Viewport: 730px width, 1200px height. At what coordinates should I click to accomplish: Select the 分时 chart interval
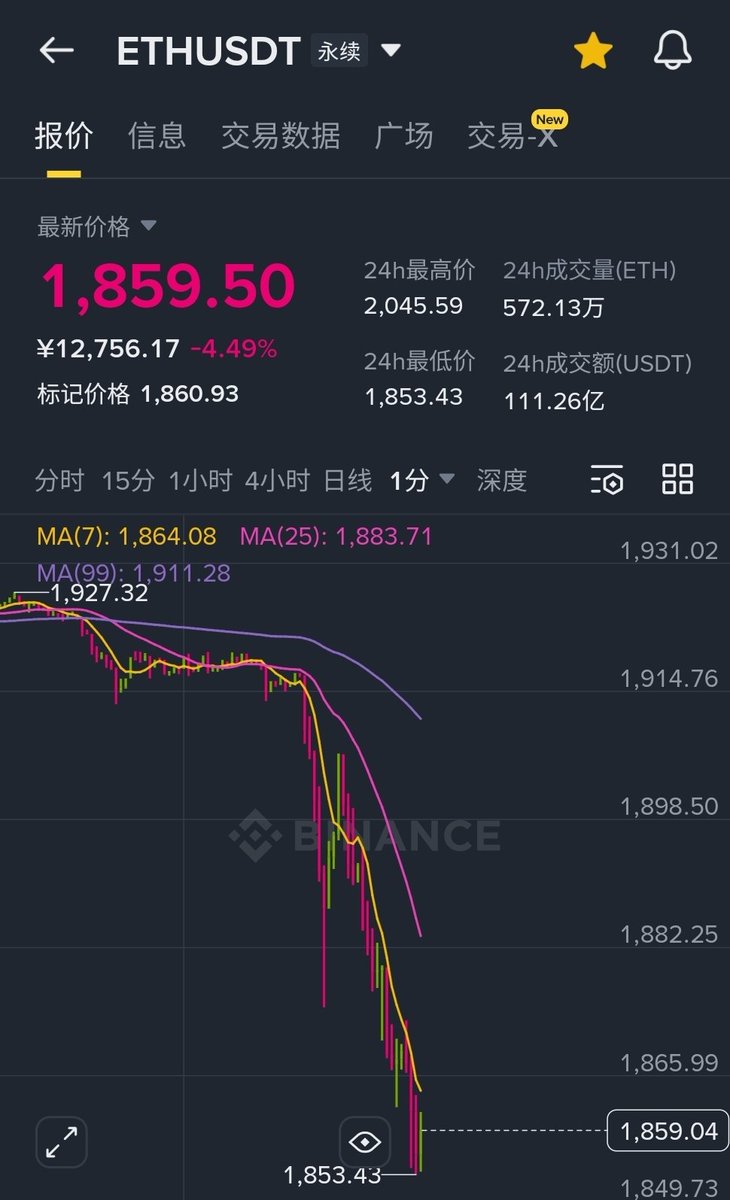(59, 480)
